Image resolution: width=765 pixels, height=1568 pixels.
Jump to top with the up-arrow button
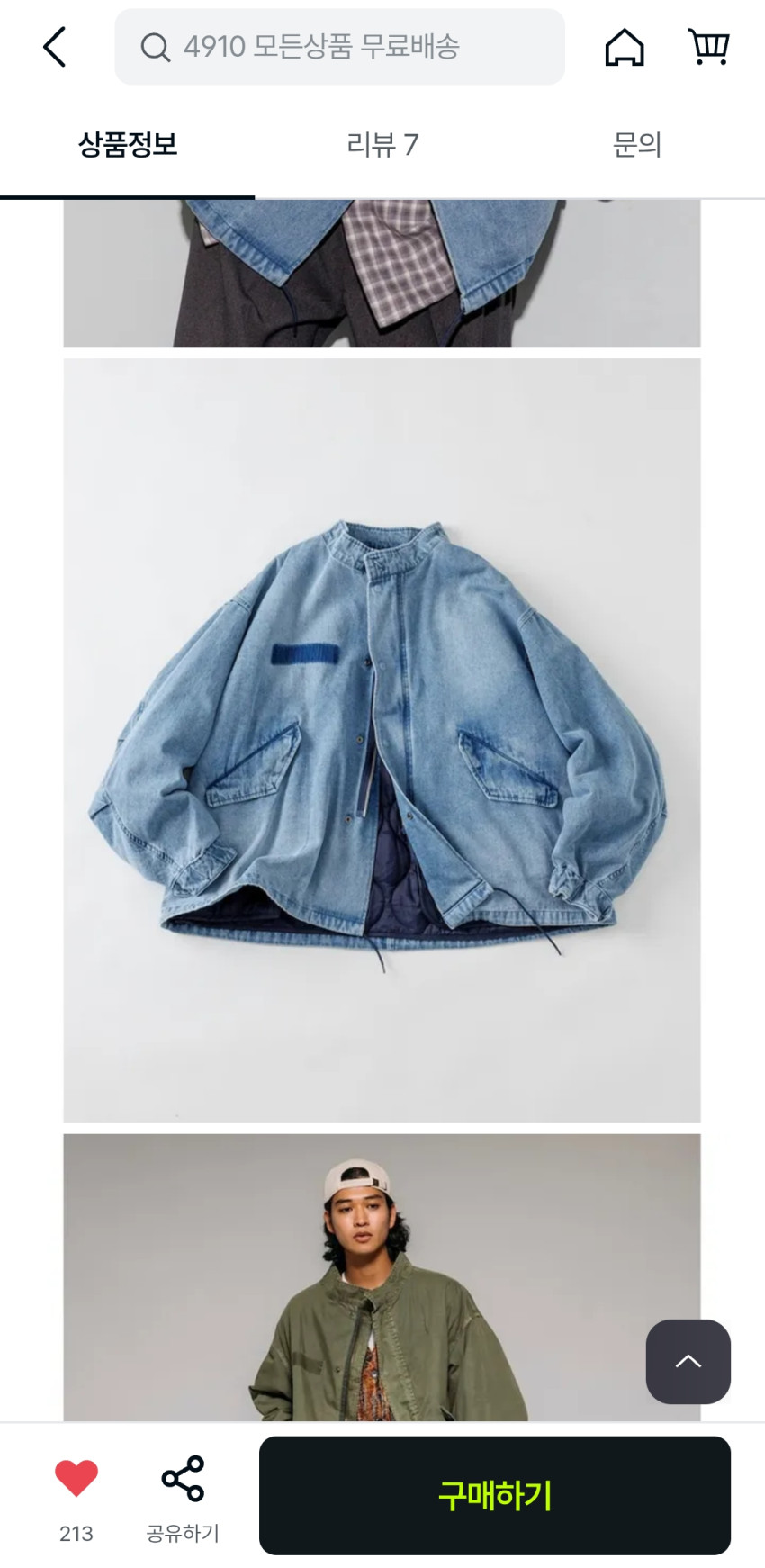(x=688, y=1361)
